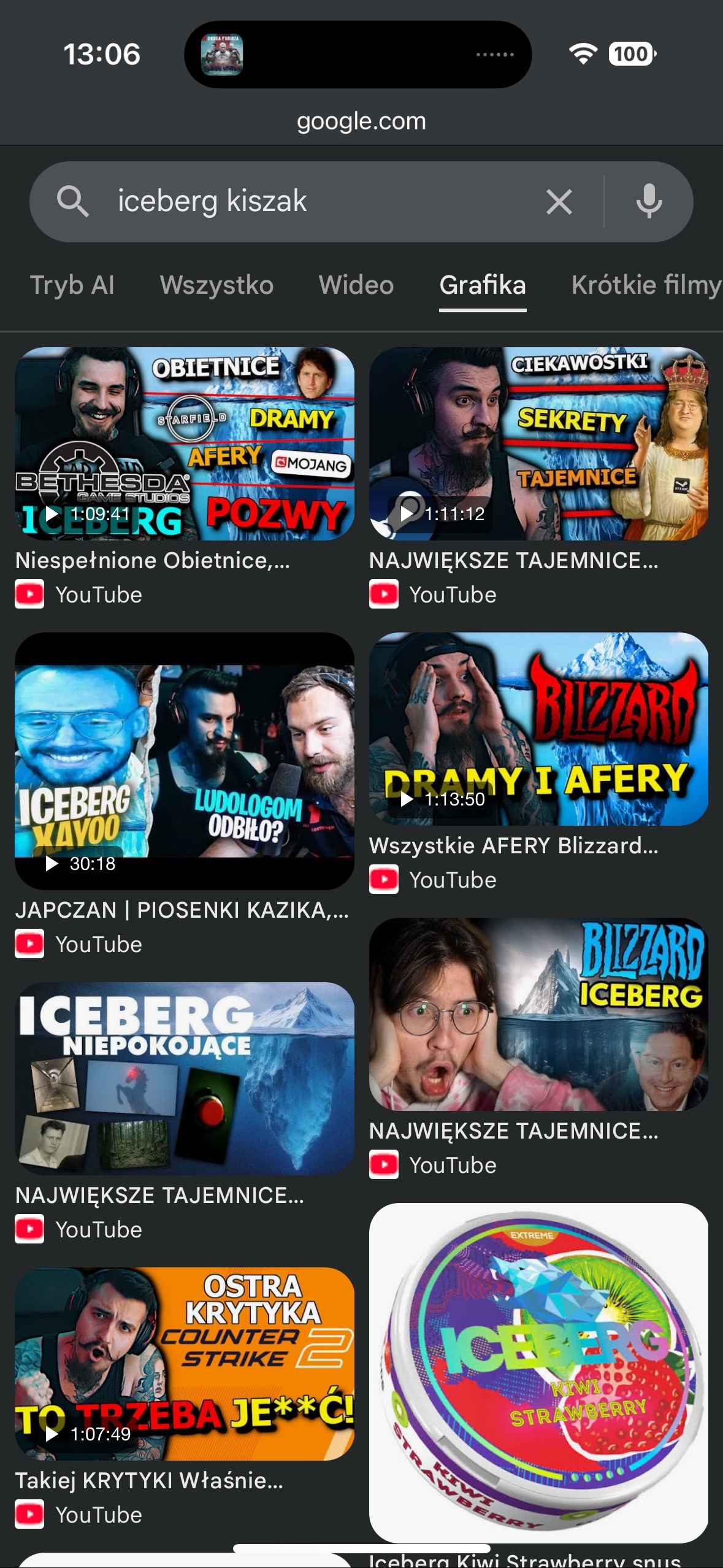Switch to the Wideo tab

tap(356, 285)
